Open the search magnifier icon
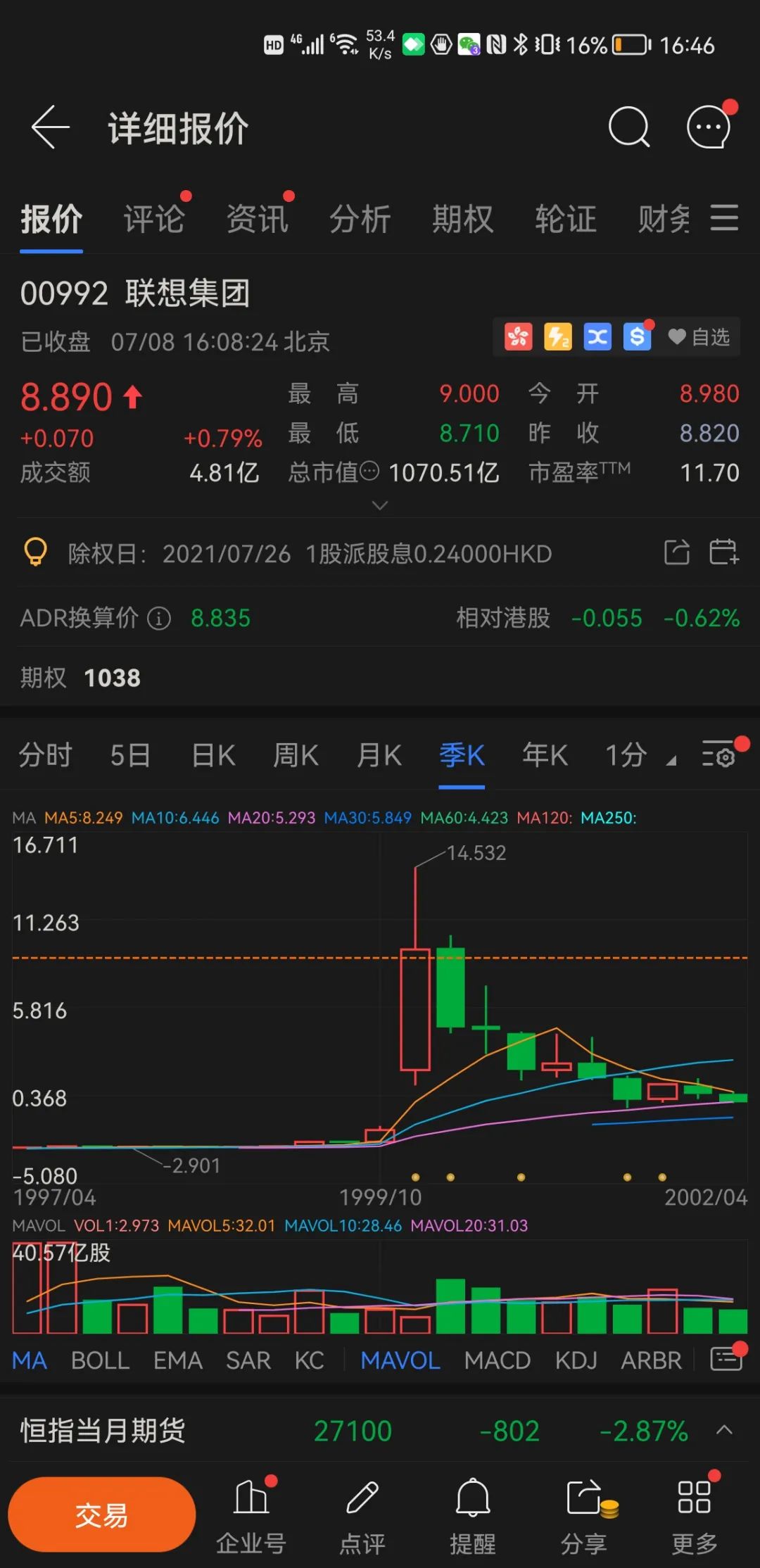 click(628, 127)
